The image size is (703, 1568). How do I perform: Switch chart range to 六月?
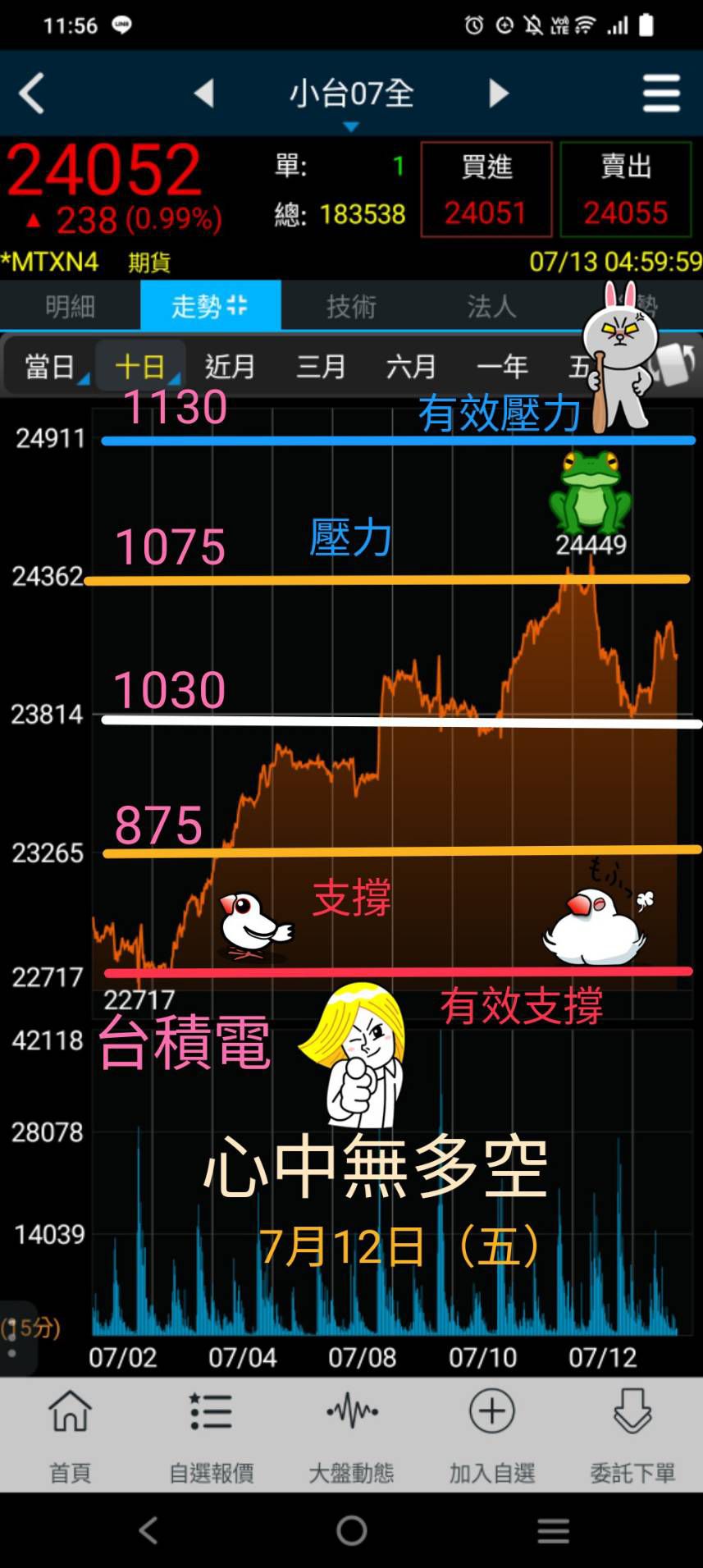pyautogui.click(x=410, y=366)
